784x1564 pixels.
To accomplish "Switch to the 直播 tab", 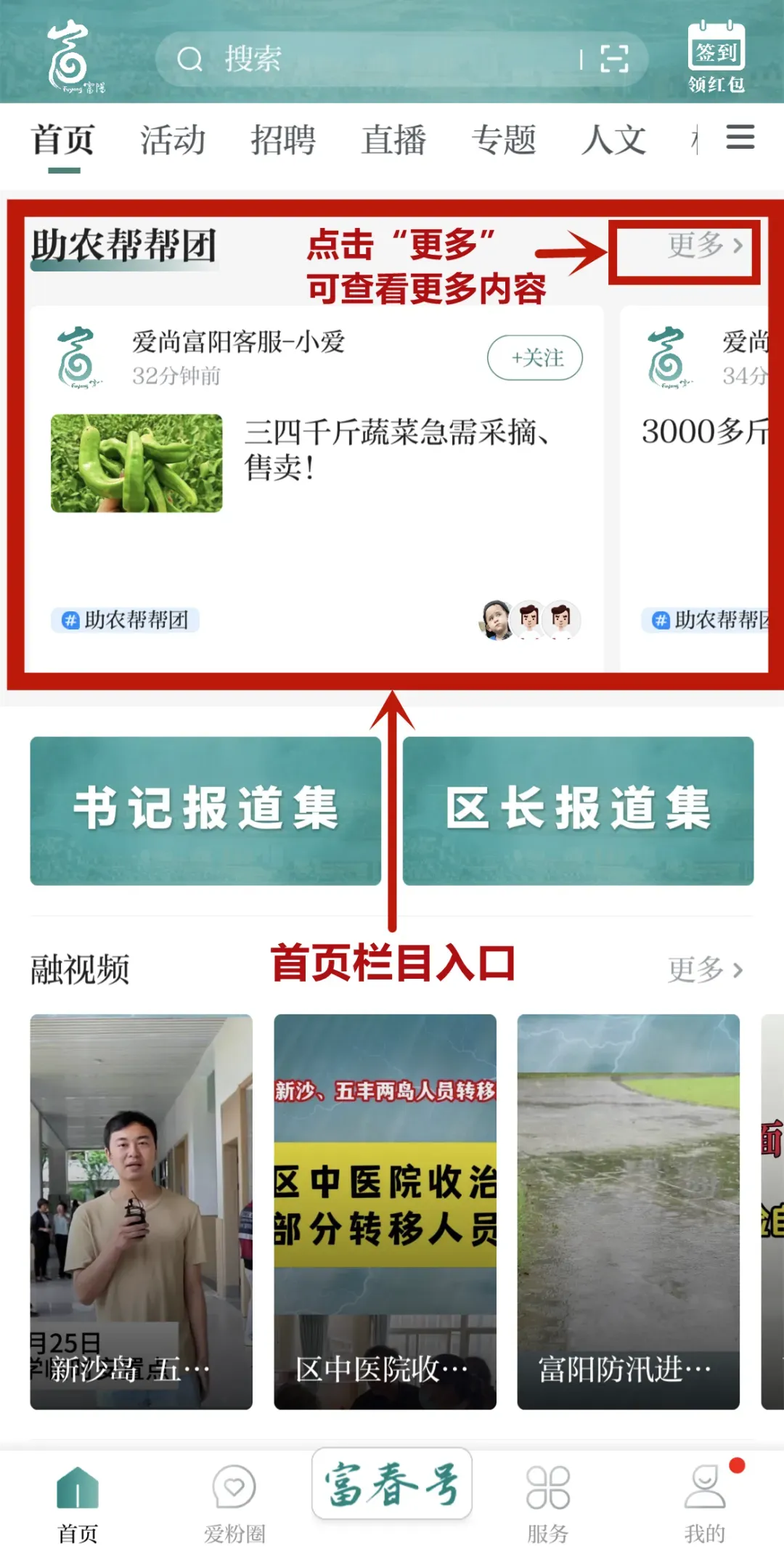I will point(393,139).
